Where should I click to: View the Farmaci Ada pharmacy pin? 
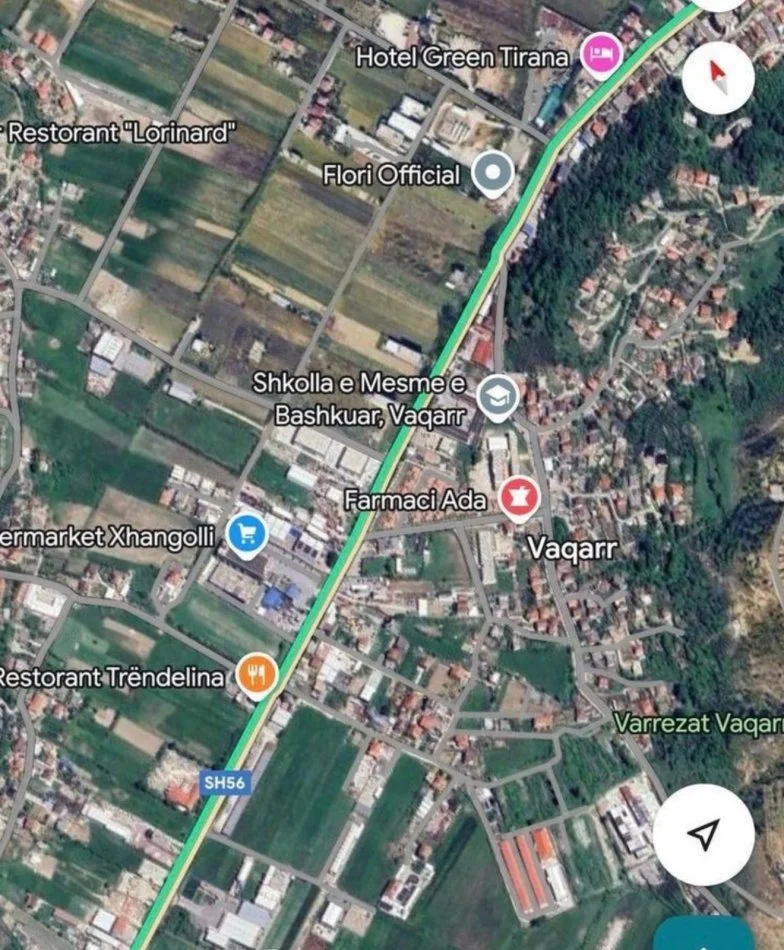click(520, 499)
